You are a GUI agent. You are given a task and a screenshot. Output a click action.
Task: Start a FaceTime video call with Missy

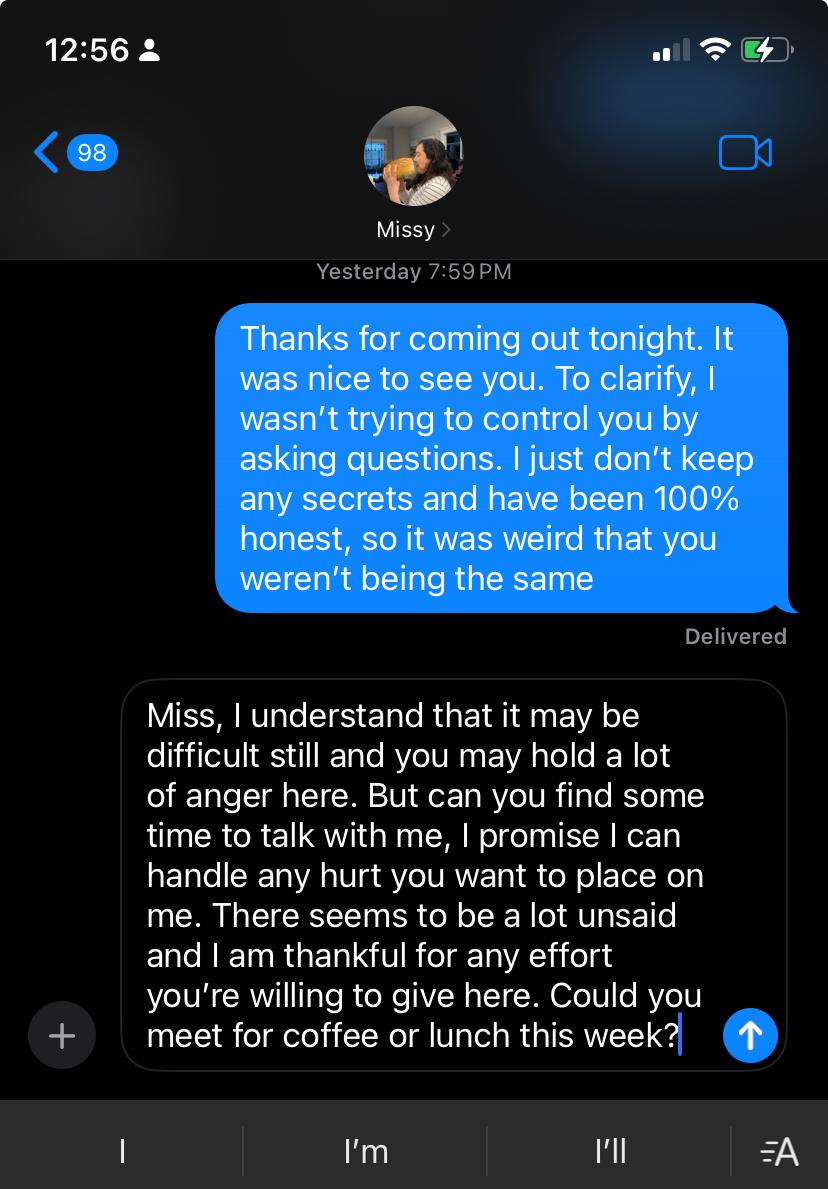tap(745, 153)
